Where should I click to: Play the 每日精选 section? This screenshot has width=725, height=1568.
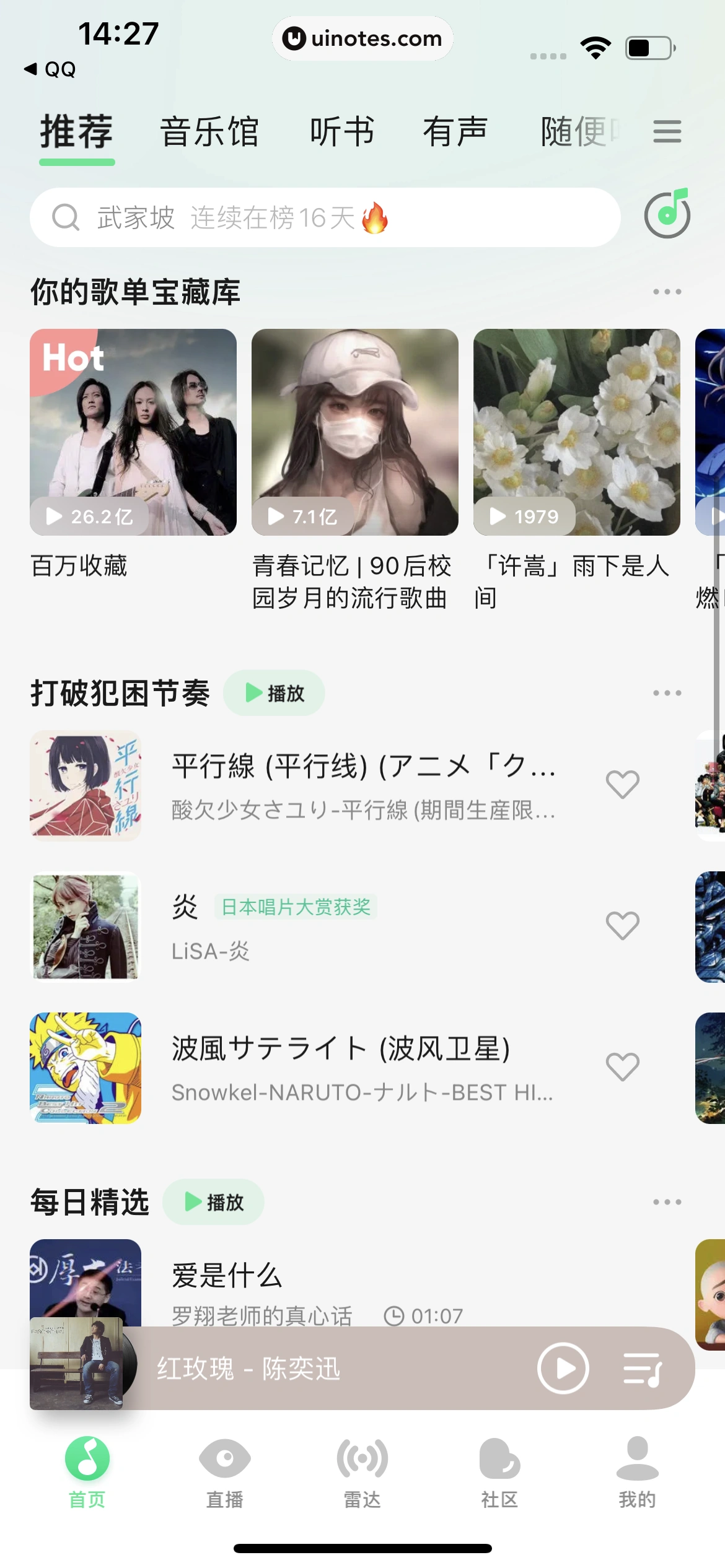tap(214, 1202)
